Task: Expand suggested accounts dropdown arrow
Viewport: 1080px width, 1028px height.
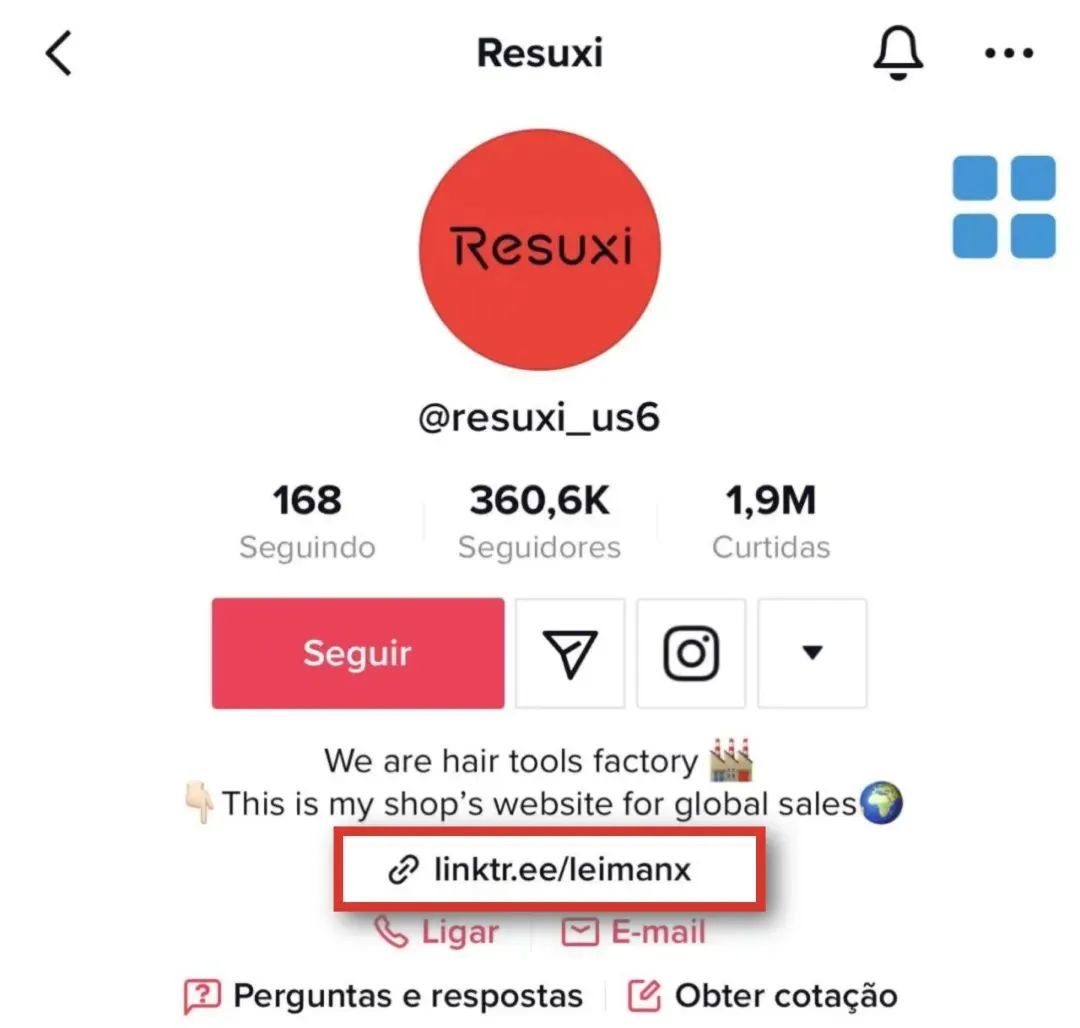Action: pyautogui.click(x=812, y=653)
